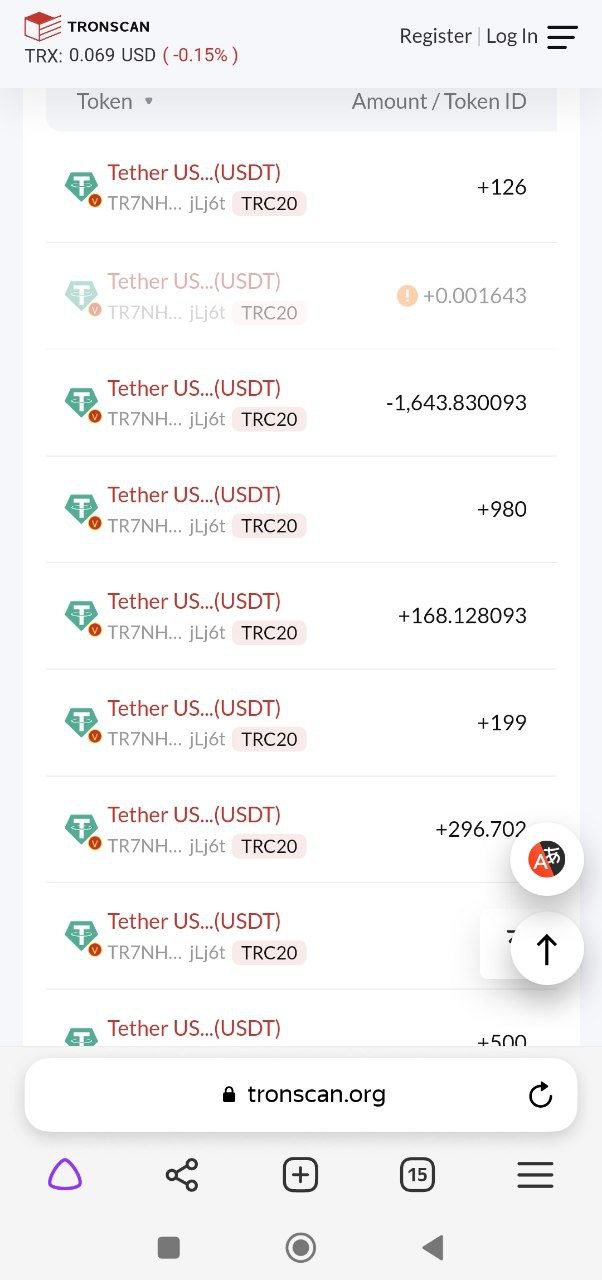Open the Token filter dropdown
This screenshot has width=602, height=1280.
point(148,101)
